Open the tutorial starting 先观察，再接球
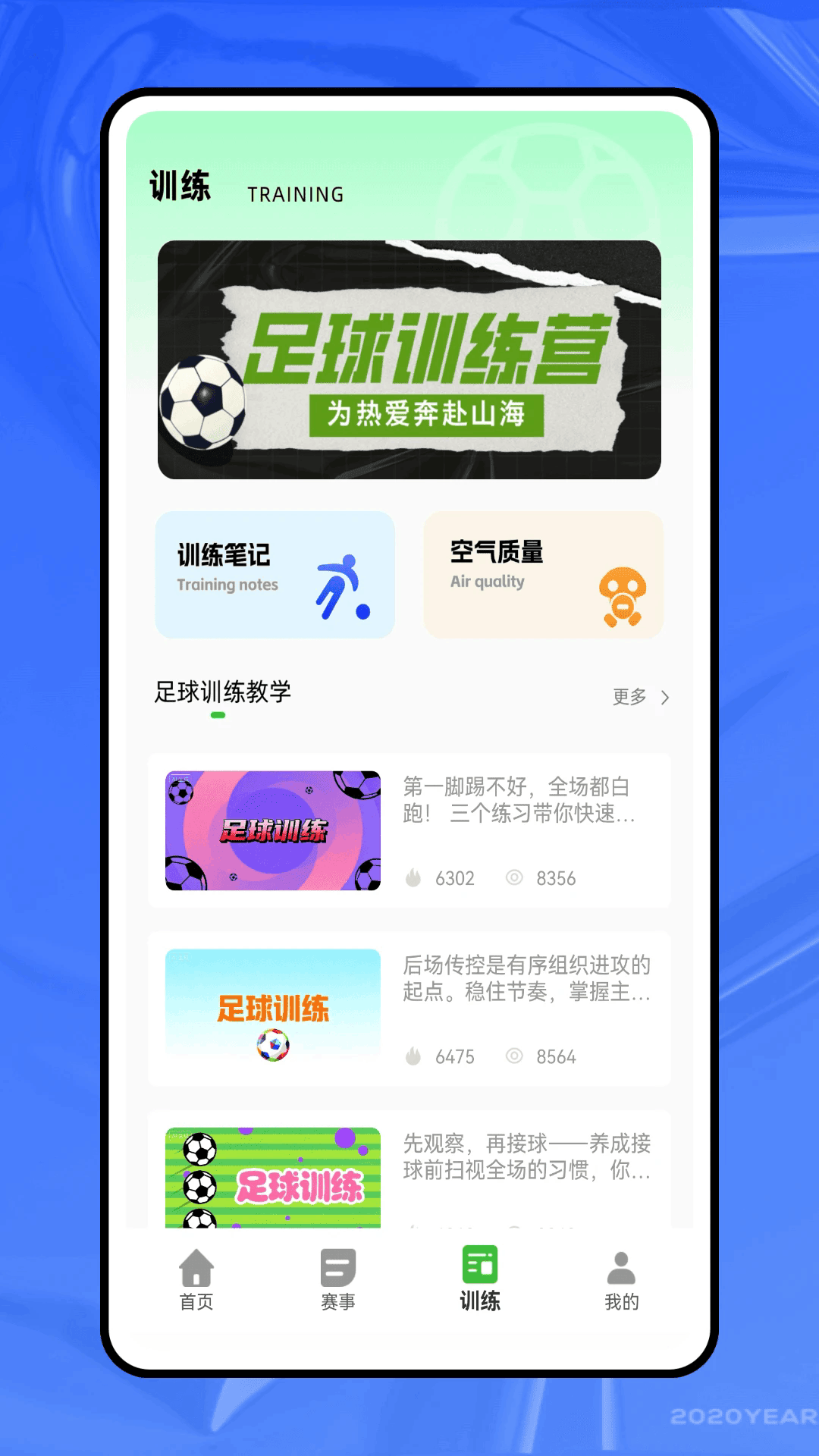This screenshot has width=819, height=1456. pos(409,1172)
